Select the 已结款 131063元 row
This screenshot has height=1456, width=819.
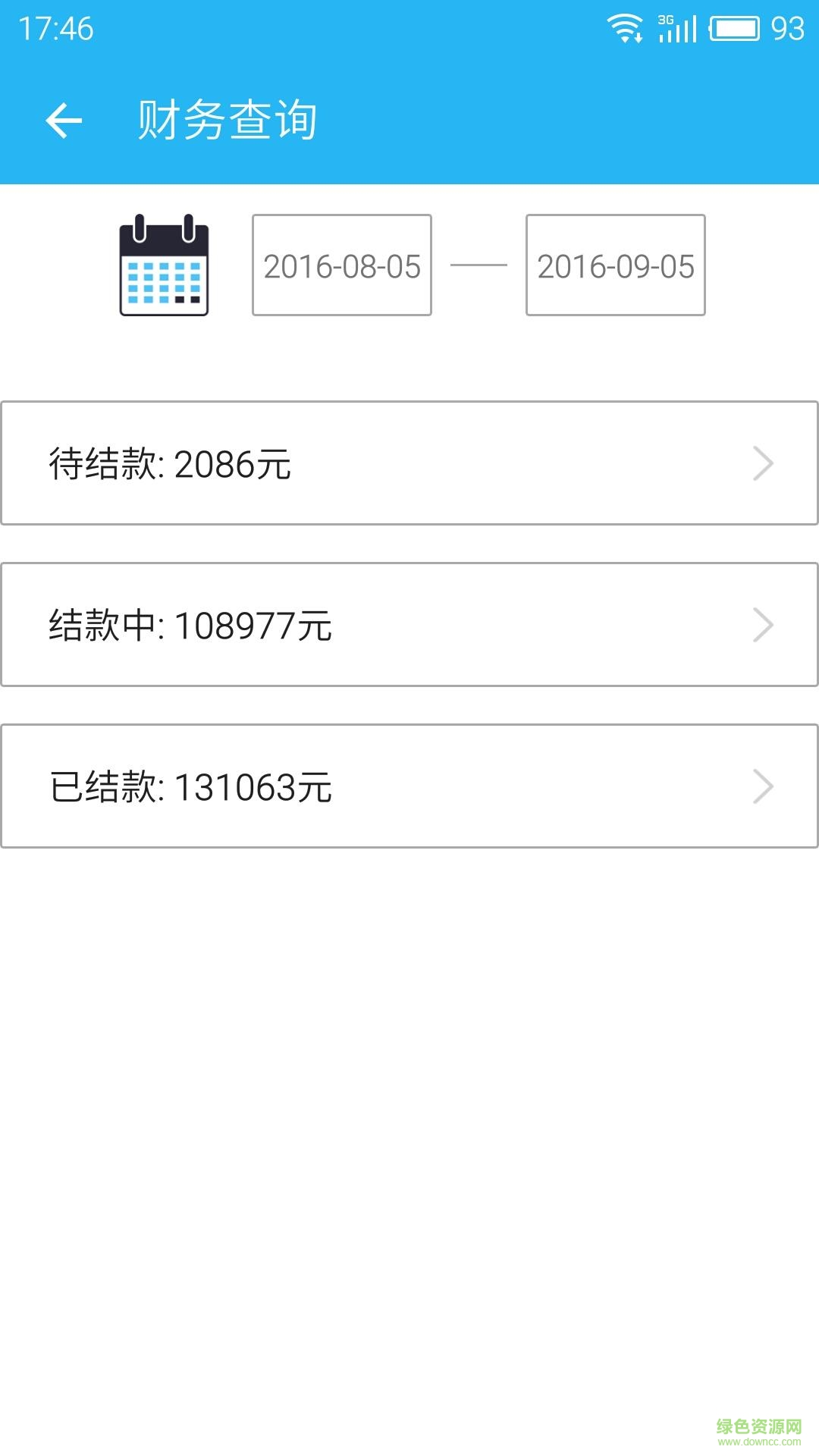409,786
